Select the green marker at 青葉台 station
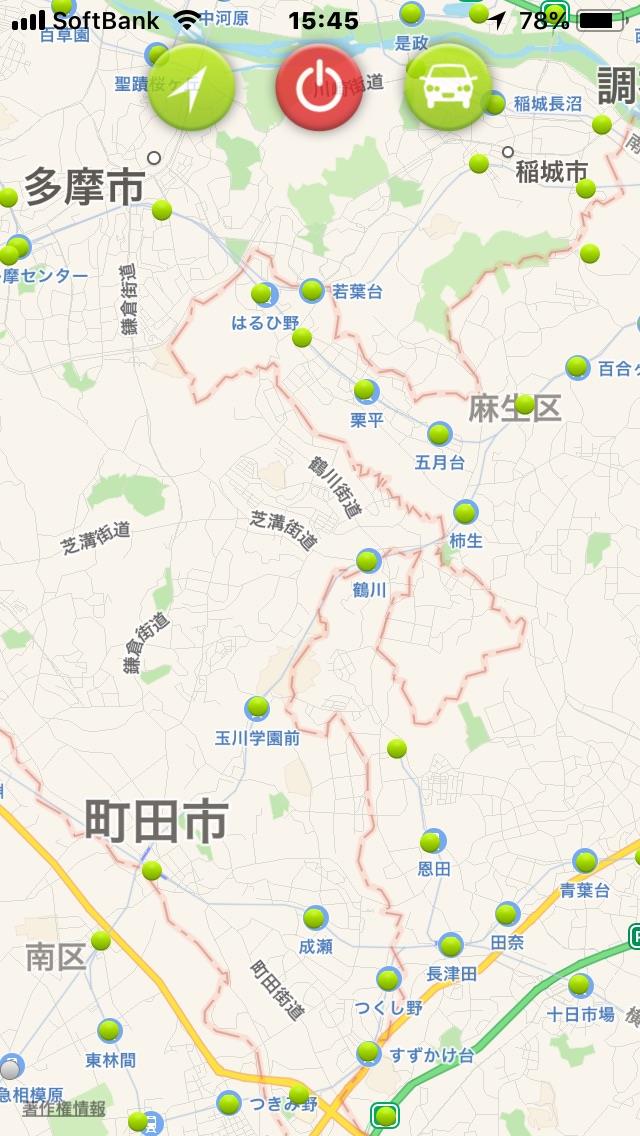The image size is (640, 1136). 585,861
